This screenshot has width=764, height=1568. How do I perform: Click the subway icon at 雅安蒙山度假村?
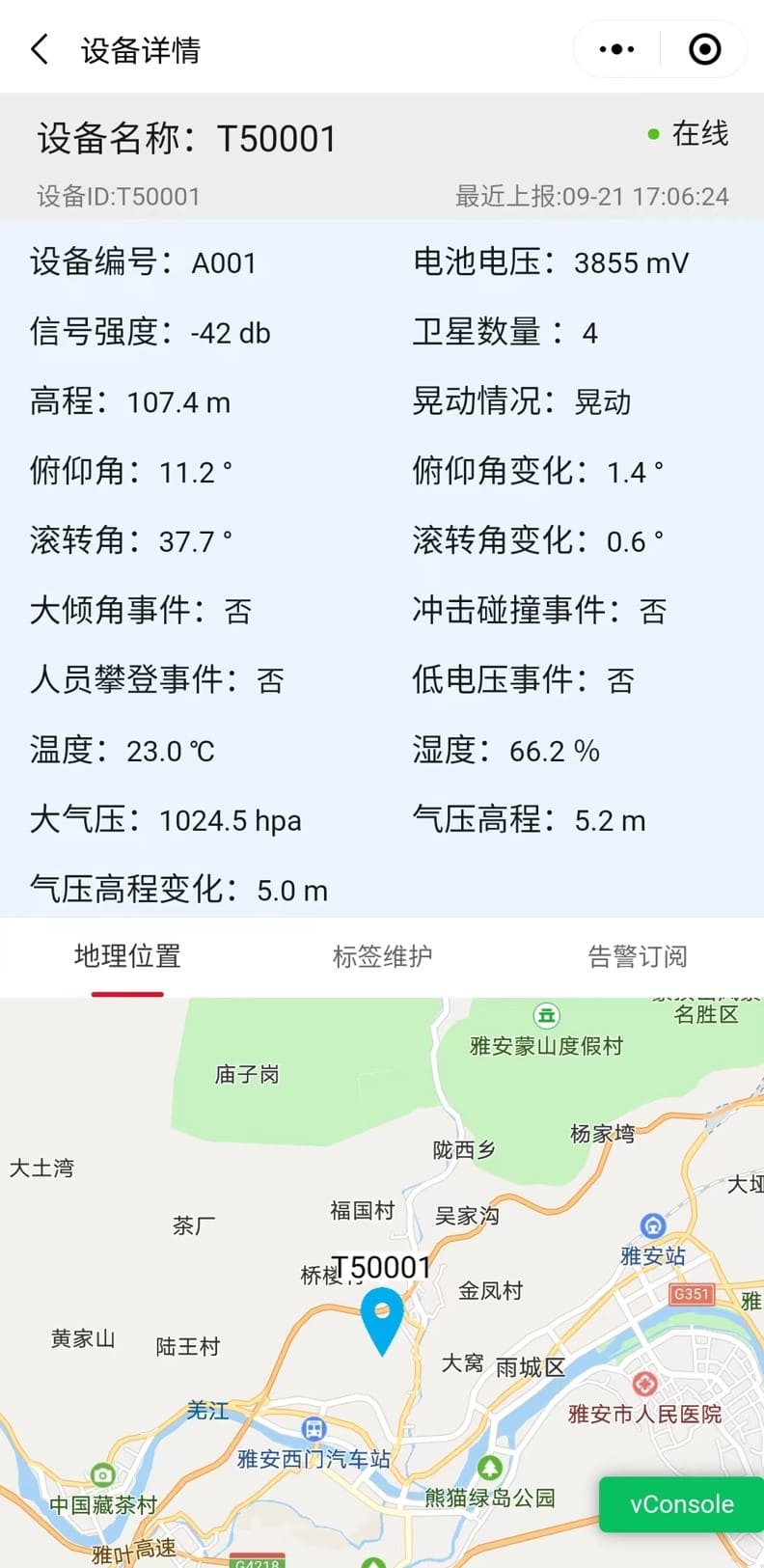pos(545,1015)
